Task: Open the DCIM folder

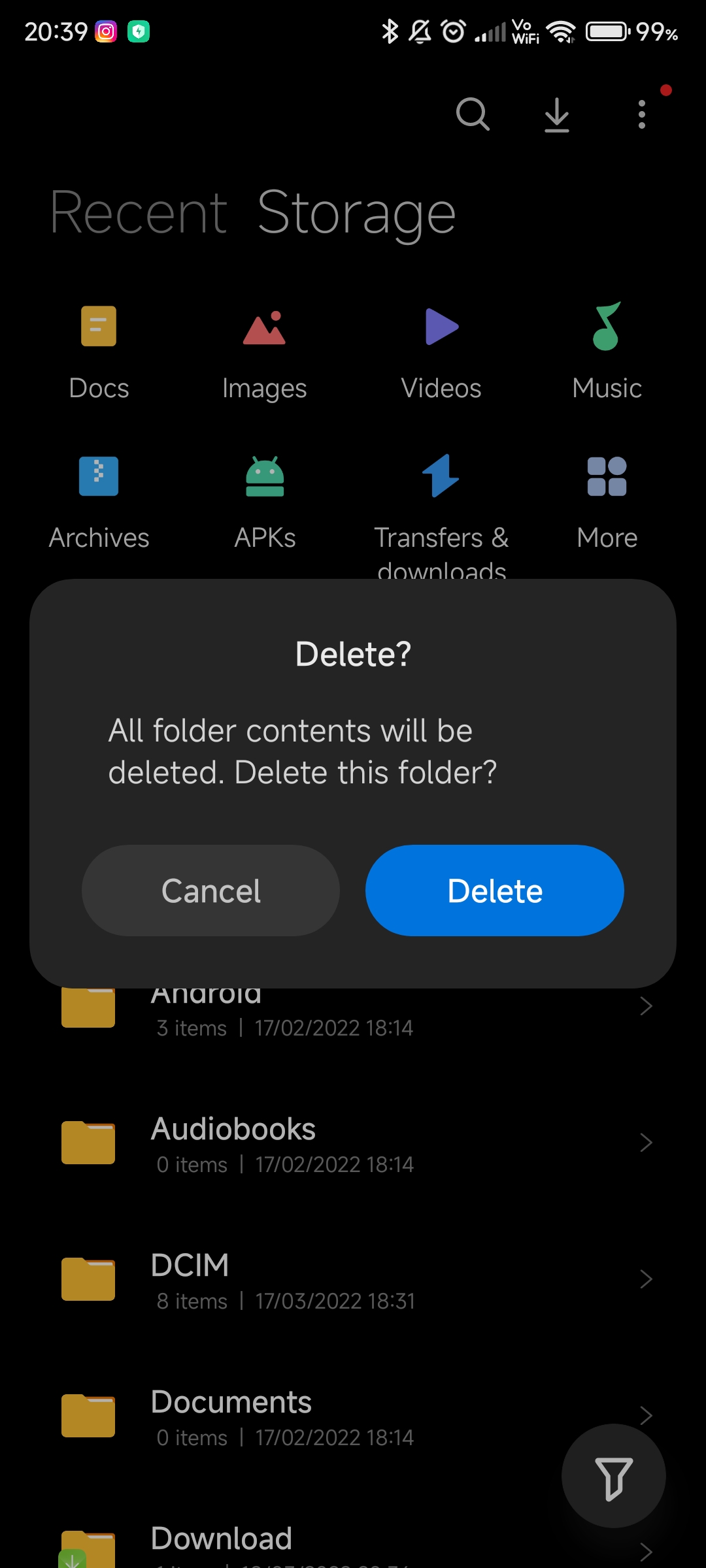Action: pyautogui.click(x=353, y=1279)
